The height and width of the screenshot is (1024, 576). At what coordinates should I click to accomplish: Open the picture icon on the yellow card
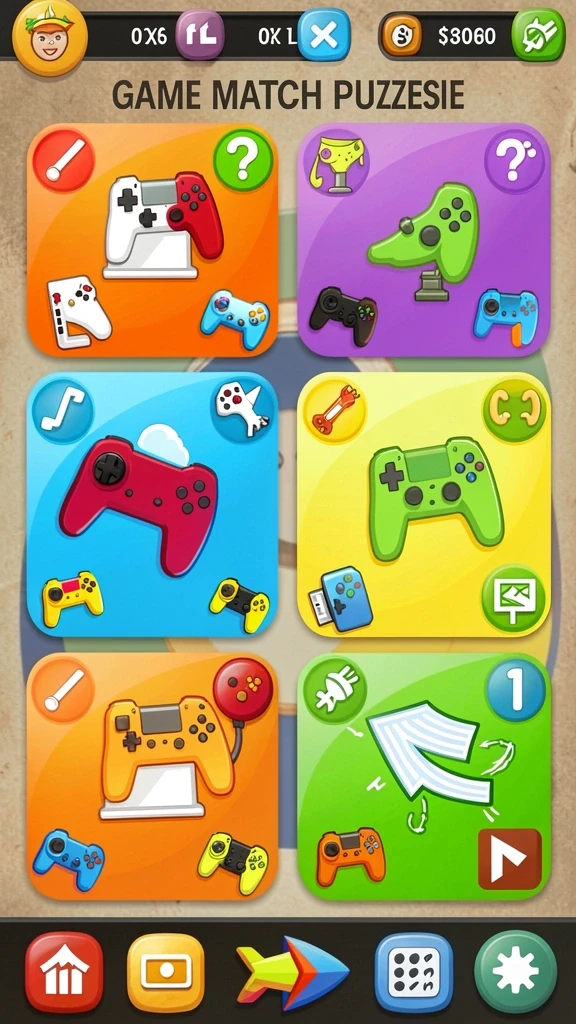click(x=513, y=598)
